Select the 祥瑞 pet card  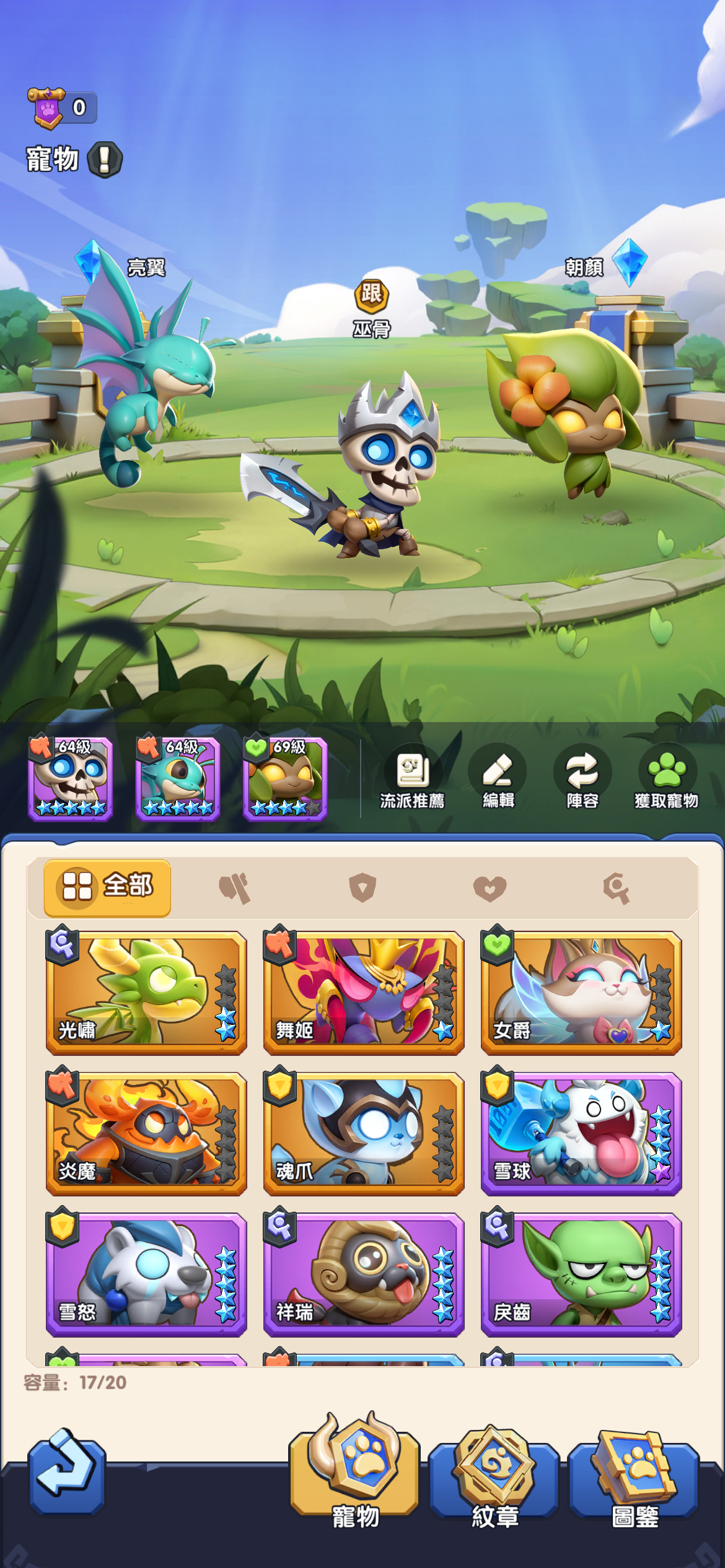(x=364, y=1274)
